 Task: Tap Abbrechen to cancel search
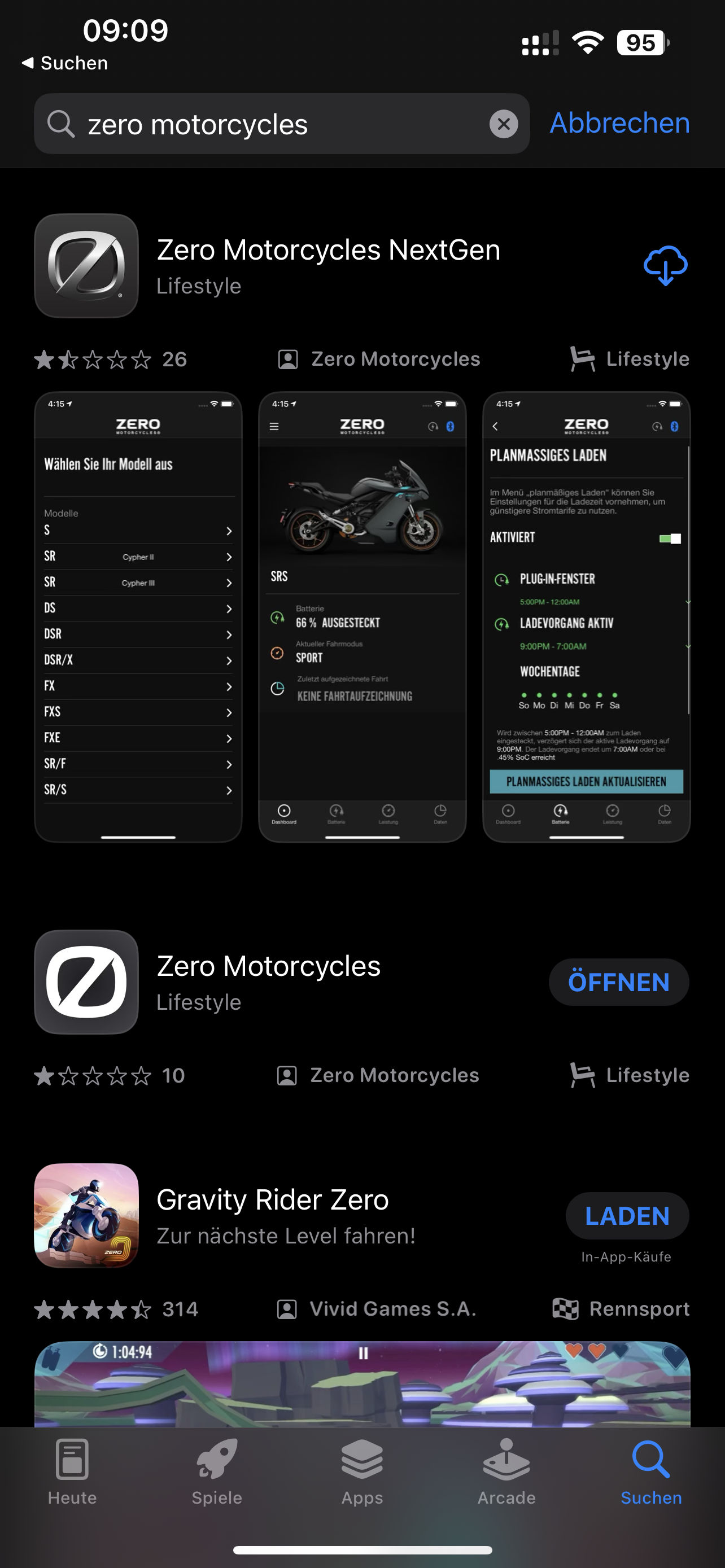619,123
